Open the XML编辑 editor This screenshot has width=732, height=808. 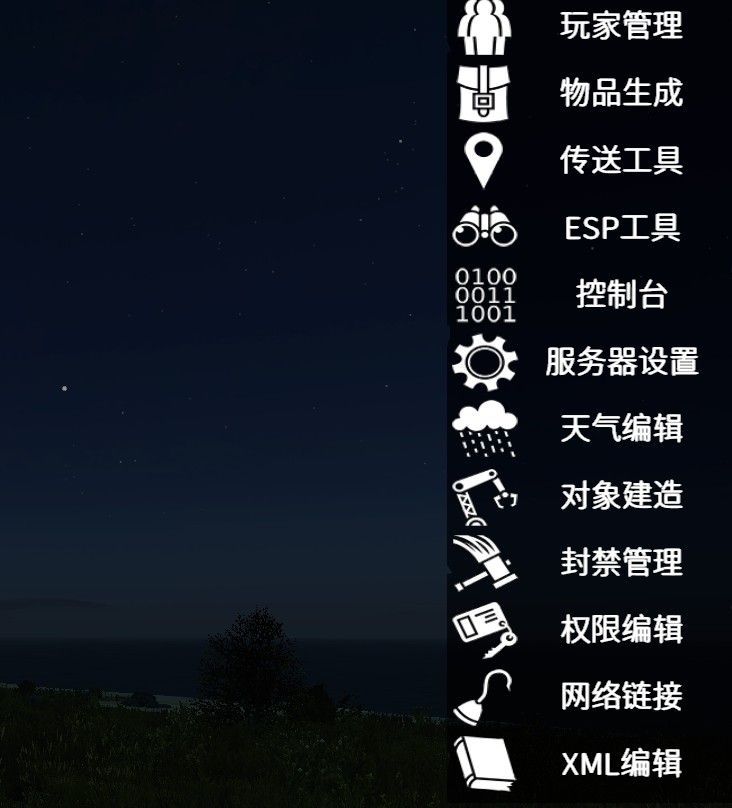click(x=620, y=764)
